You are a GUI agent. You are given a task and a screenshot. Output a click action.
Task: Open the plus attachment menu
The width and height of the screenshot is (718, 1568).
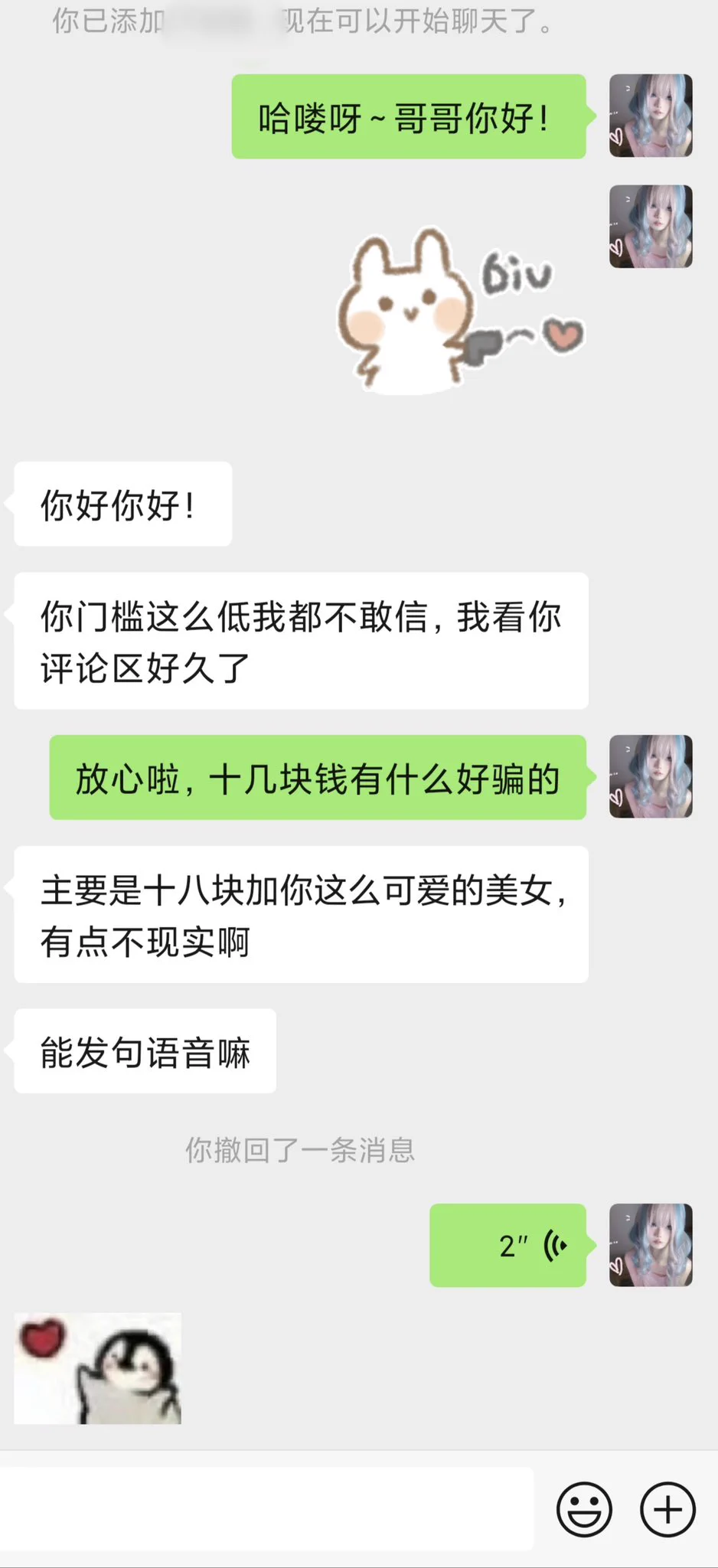click(667, 1509)
